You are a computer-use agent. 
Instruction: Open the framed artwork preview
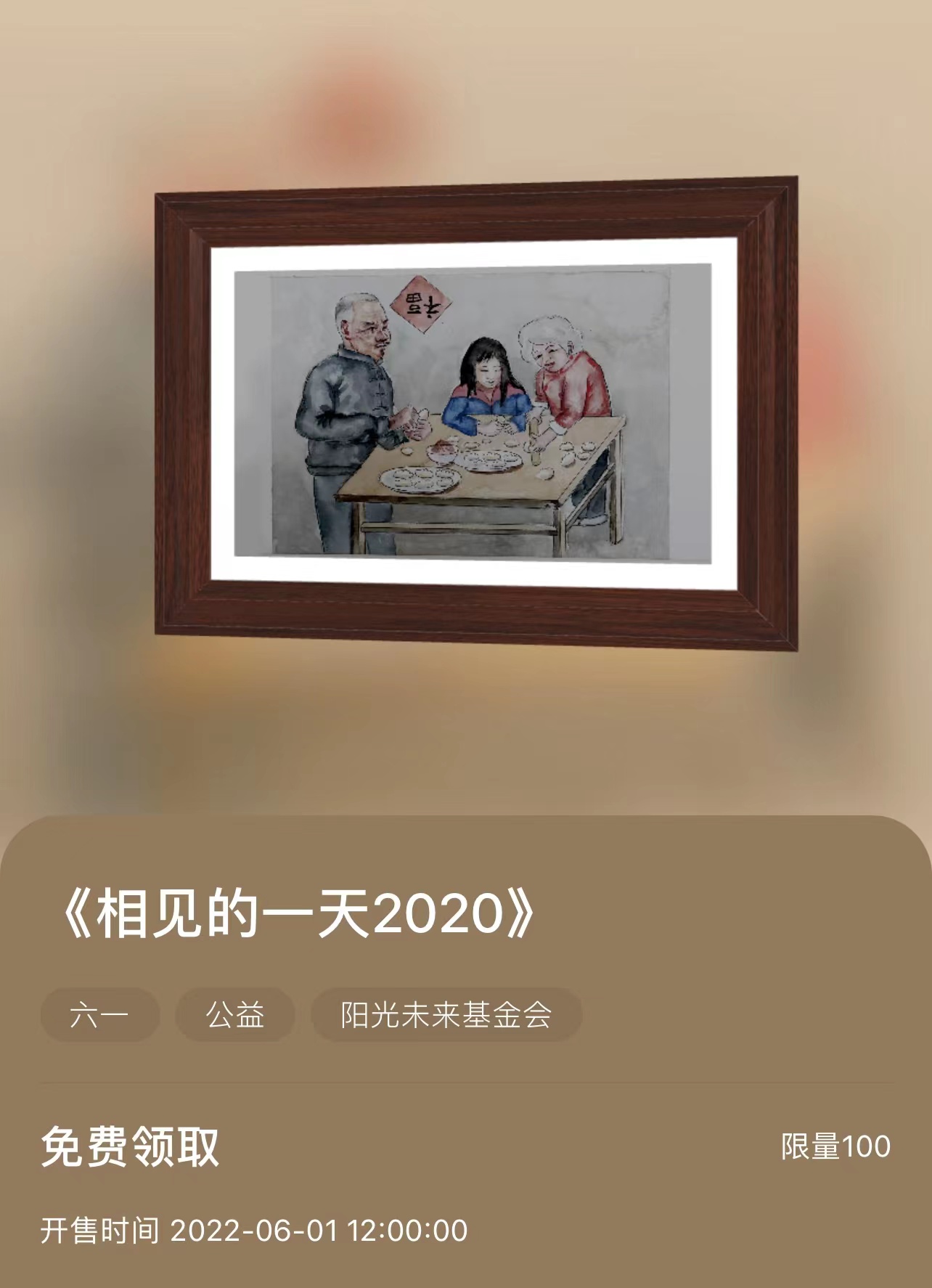[475, 412]
